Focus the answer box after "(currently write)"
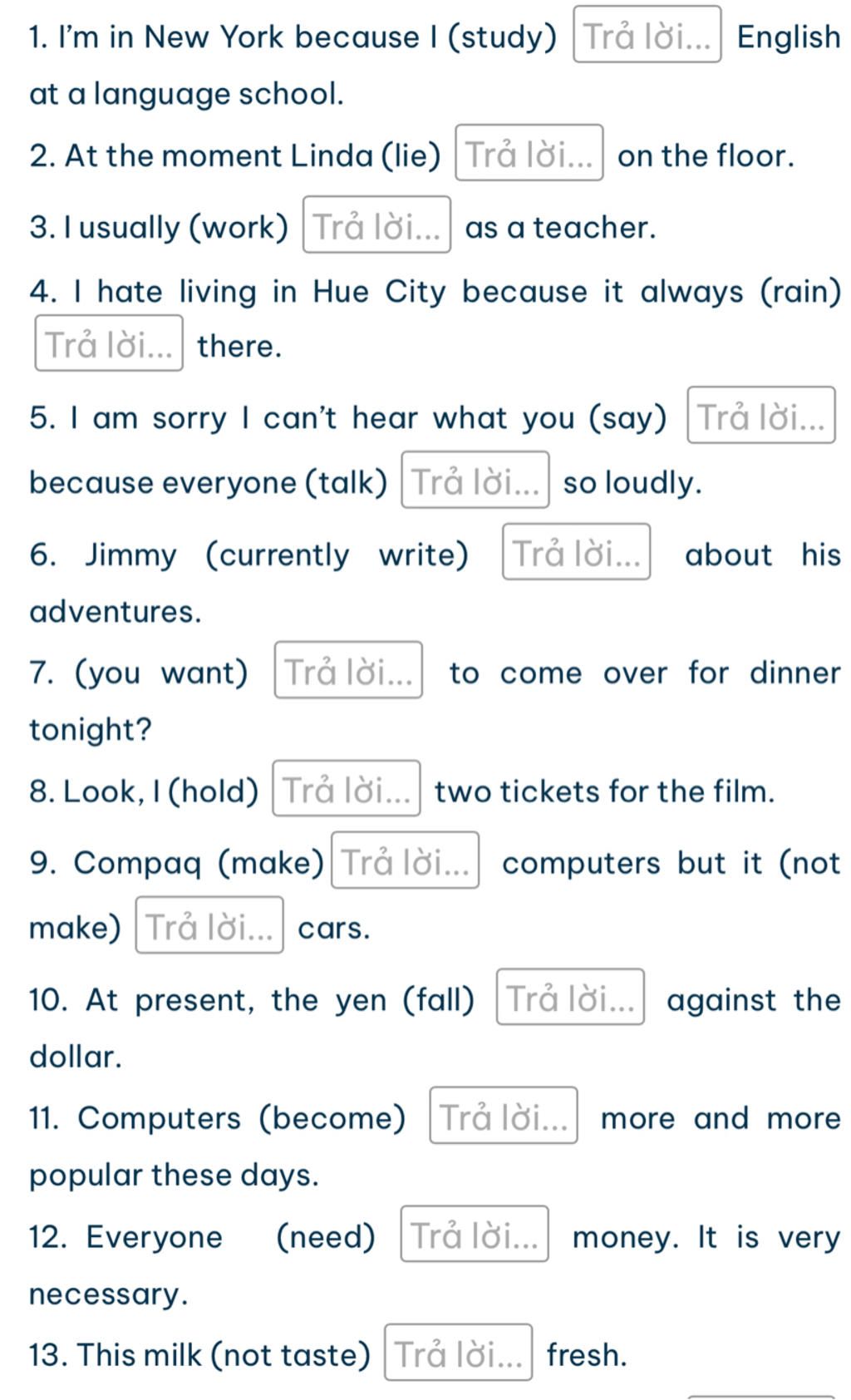This screenshot has width=851, height=1400. (576, 552)
